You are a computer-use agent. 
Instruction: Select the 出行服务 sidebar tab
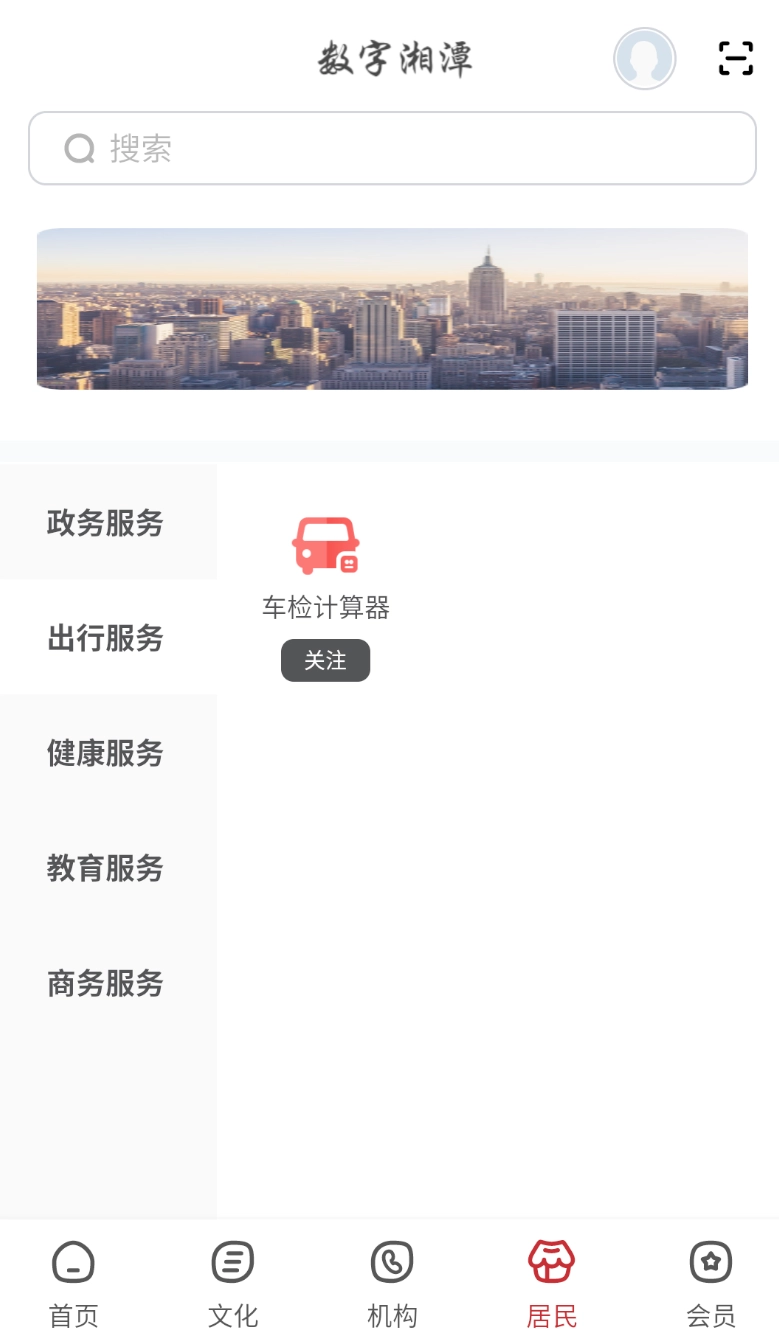(x=105, y=638)
